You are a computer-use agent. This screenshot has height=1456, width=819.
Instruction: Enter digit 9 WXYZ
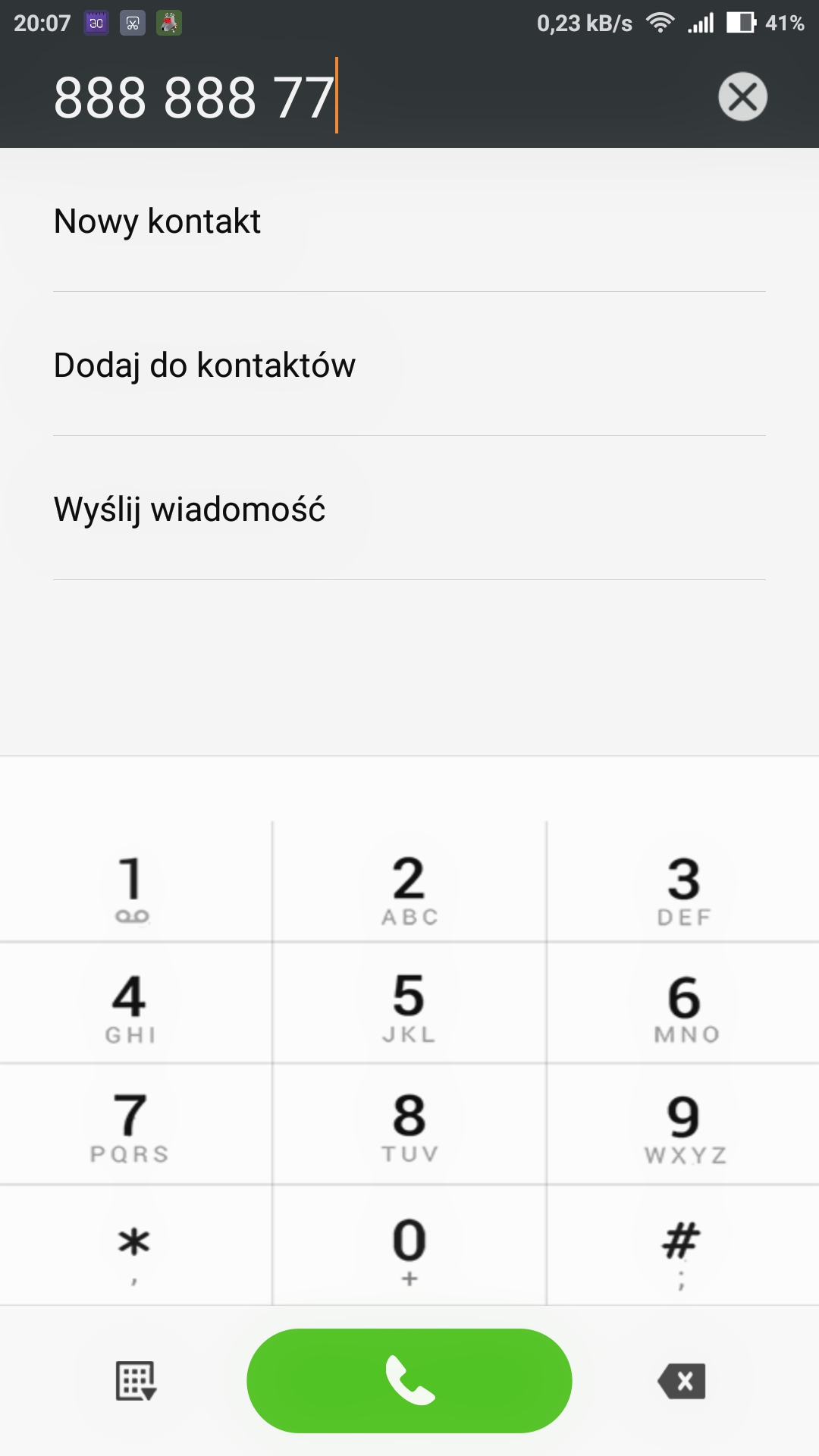click(x=685, y=1125)
